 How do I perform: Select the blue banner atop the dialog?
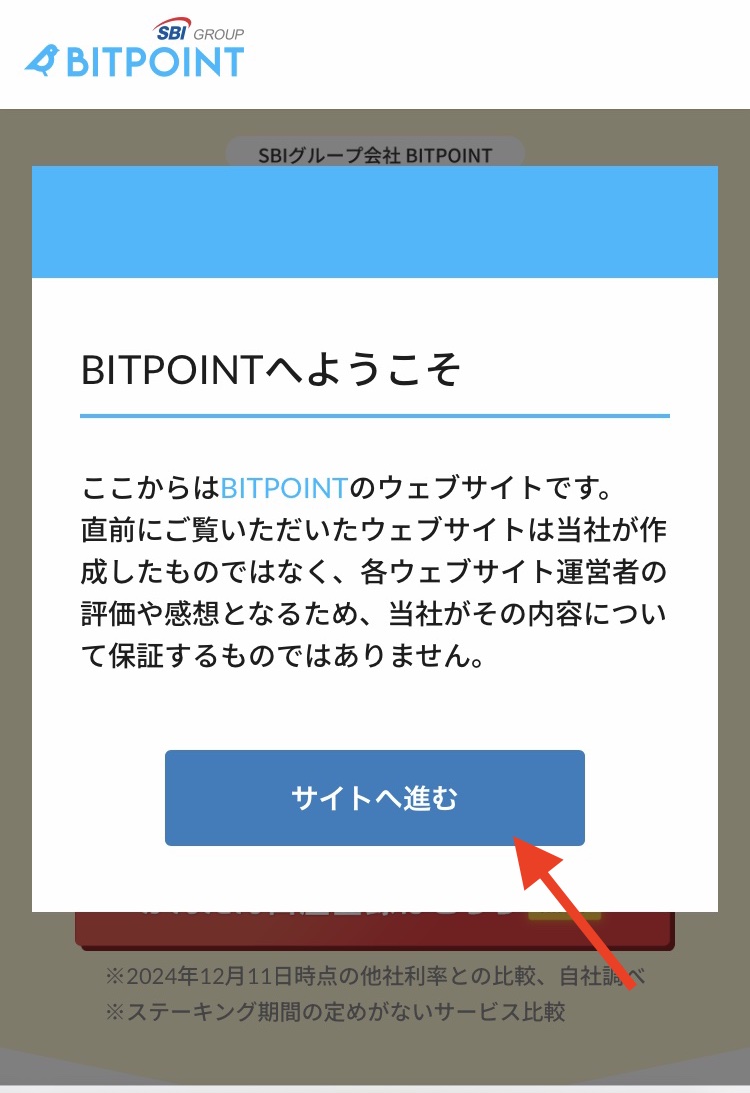(x=375, y=221)
